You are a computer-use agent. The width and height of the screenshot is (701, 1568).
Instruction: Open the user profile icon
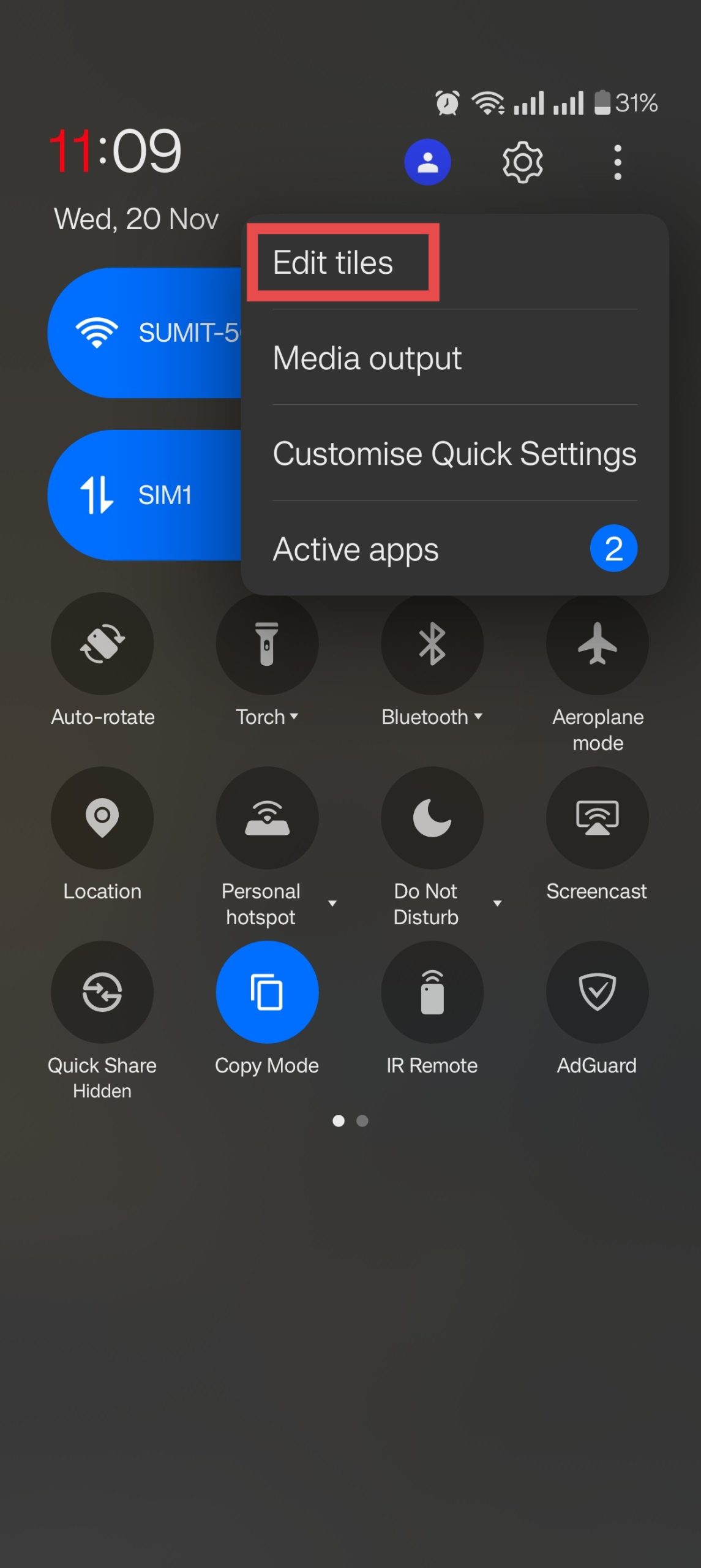(x=427, y=160)
